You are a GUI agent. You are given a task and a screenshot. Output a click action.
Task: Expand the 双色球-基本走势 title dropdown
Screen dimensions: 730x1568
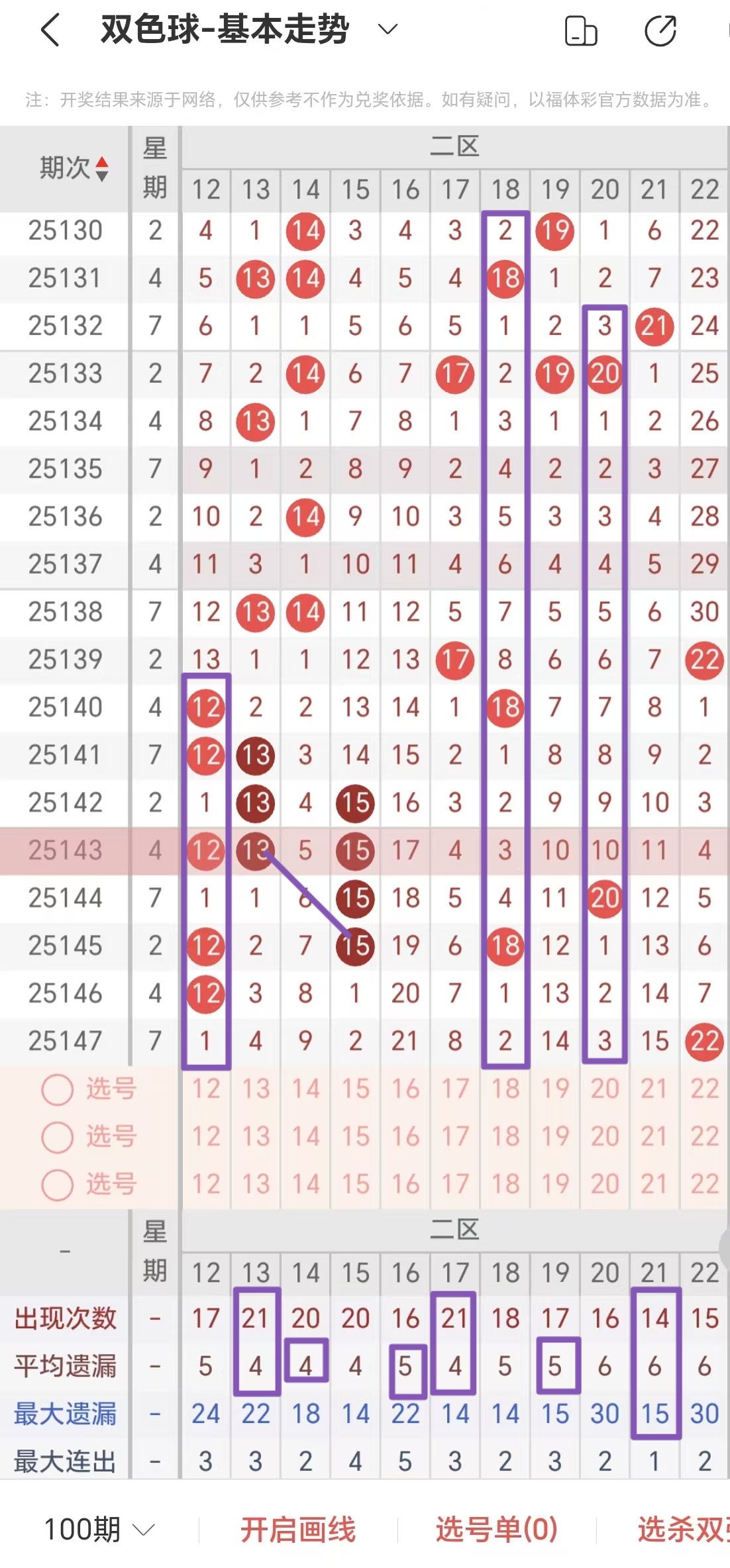388,30
